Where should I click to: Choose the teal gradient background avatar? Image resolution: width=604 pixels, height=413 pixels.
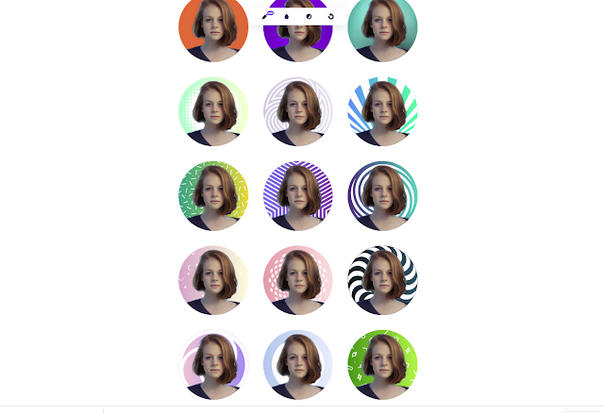[x=382, y=28]
